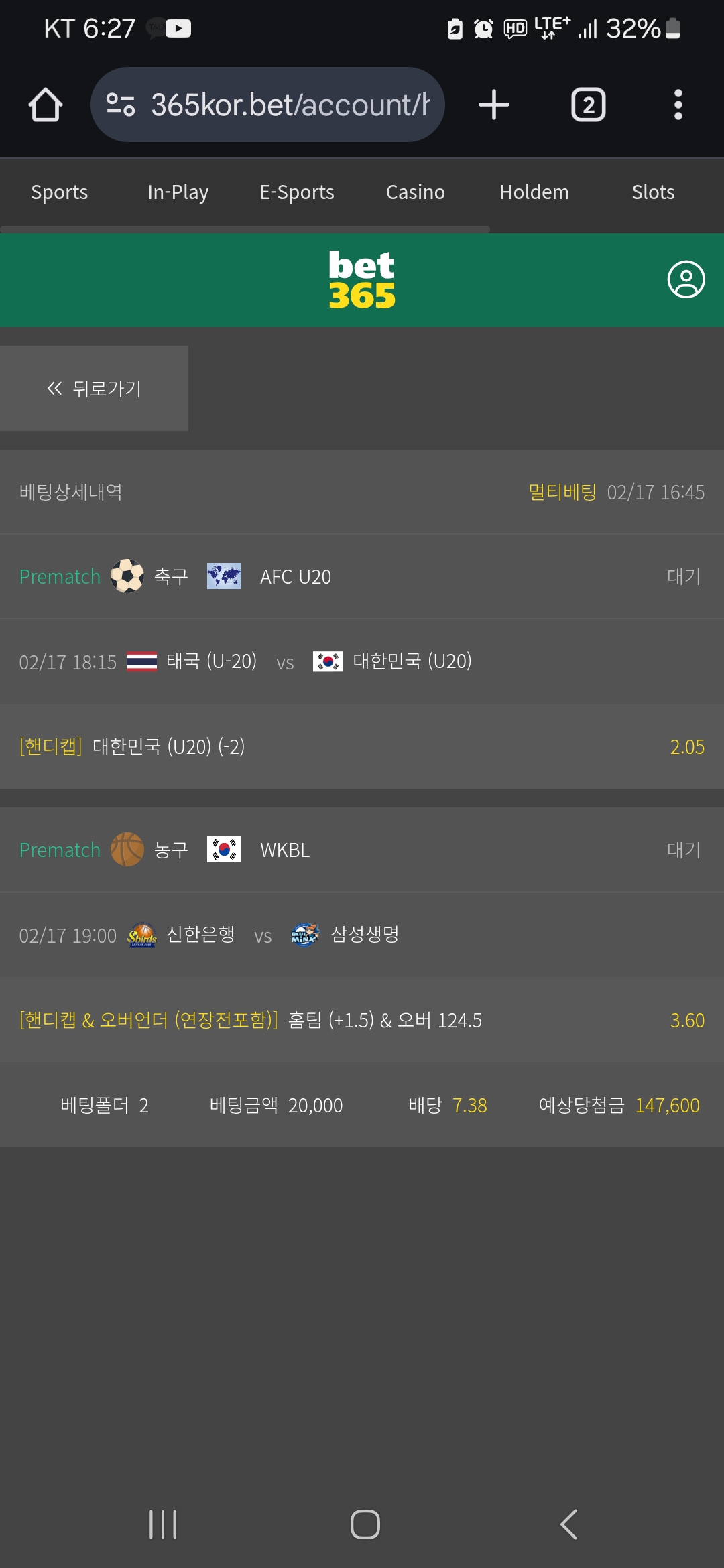Switch to the Sports tab
The height and width of the screenshot is (1568, 724).
pos(60,192)
